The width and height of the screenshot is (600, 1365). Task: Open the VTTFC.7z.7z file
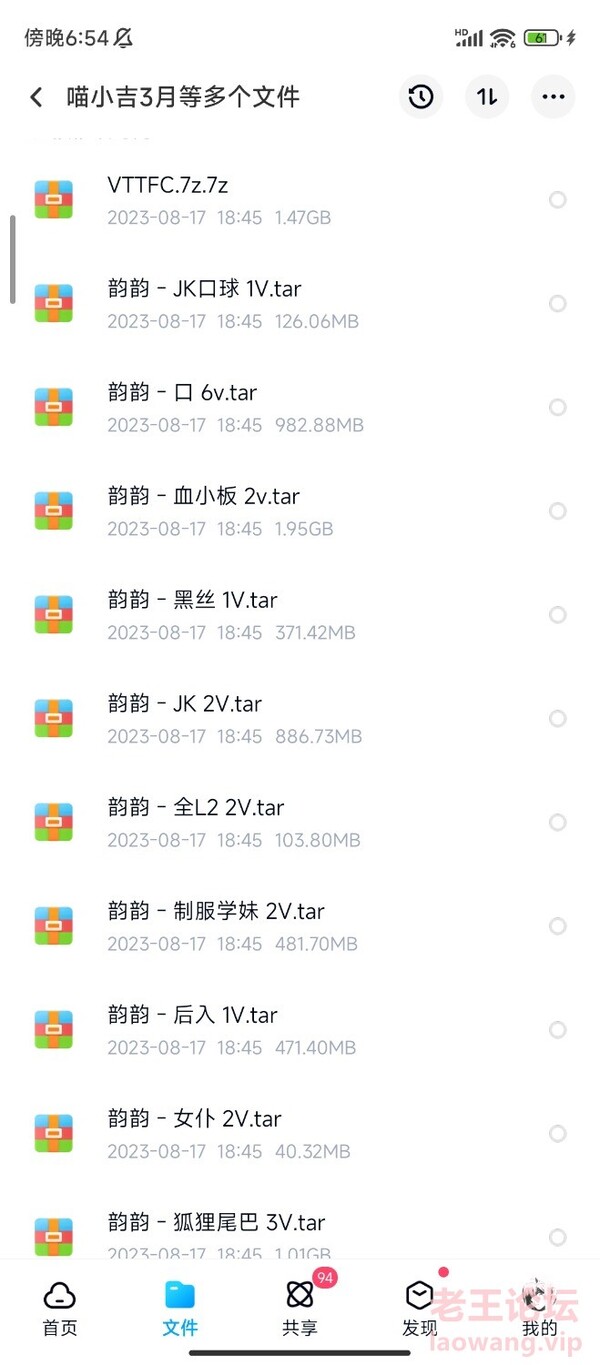(300, 200)
